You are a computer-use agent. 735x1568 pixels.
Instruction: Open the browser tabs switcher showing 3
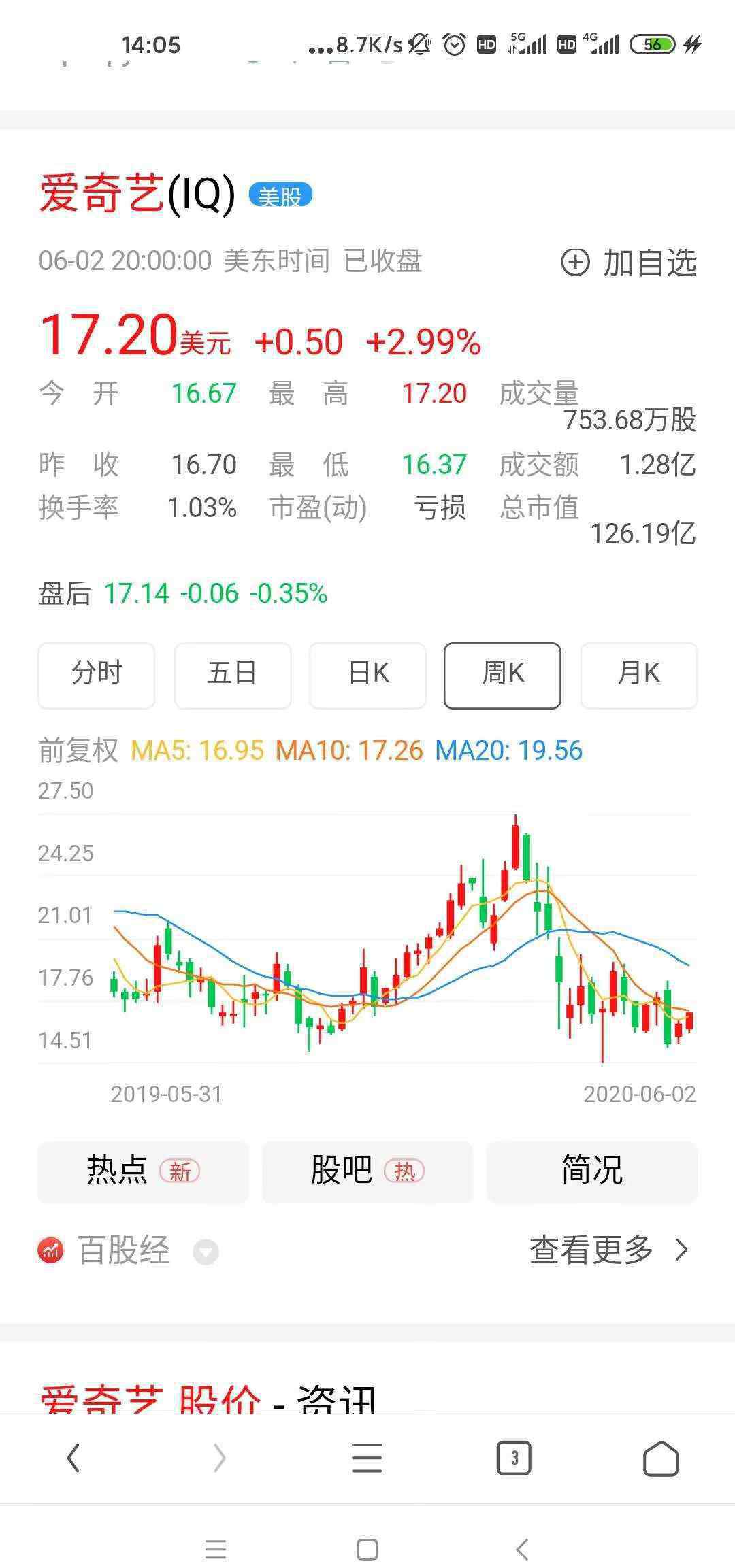(514, 1458)
